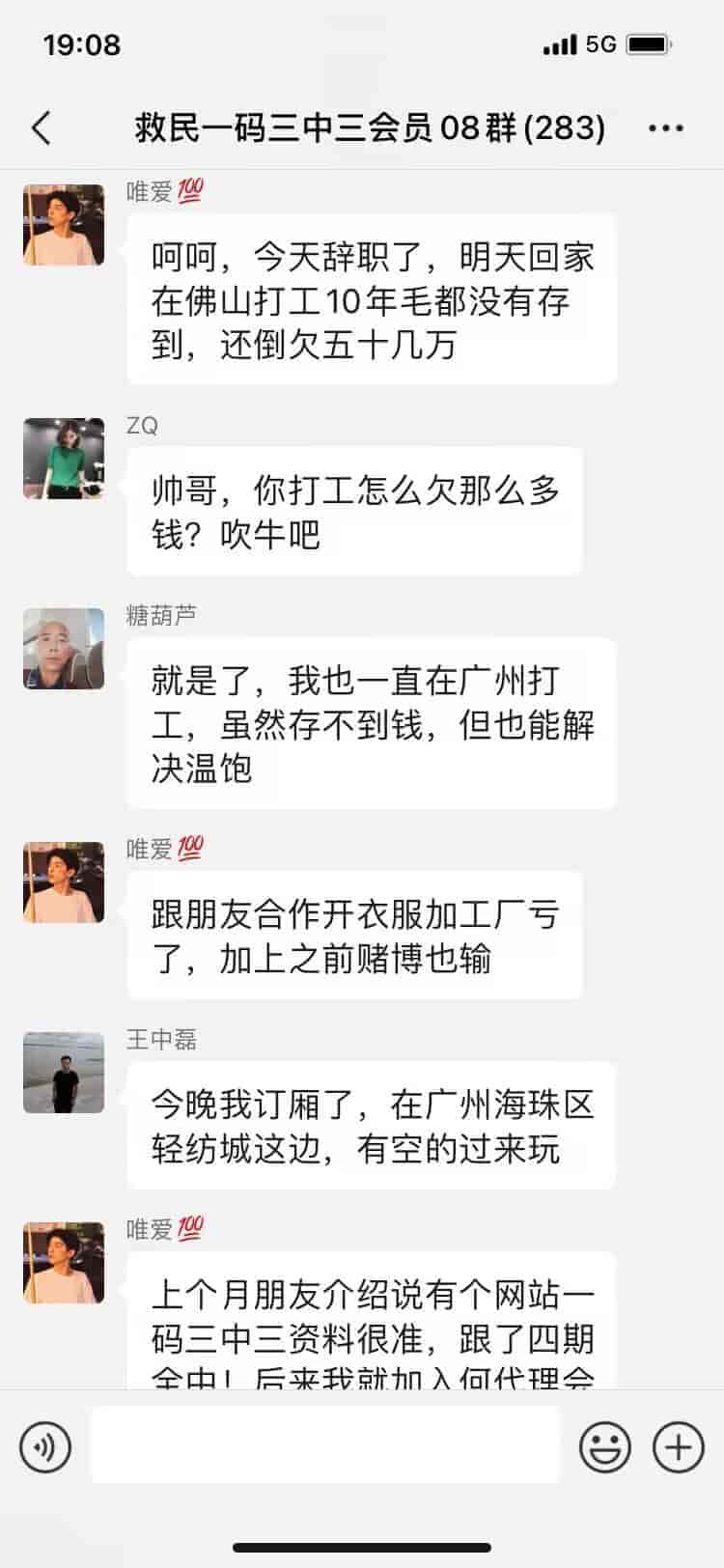Open the group chat options menu
The width and height of the screenshot is (724, 1568).
click(x=666, y=127)
